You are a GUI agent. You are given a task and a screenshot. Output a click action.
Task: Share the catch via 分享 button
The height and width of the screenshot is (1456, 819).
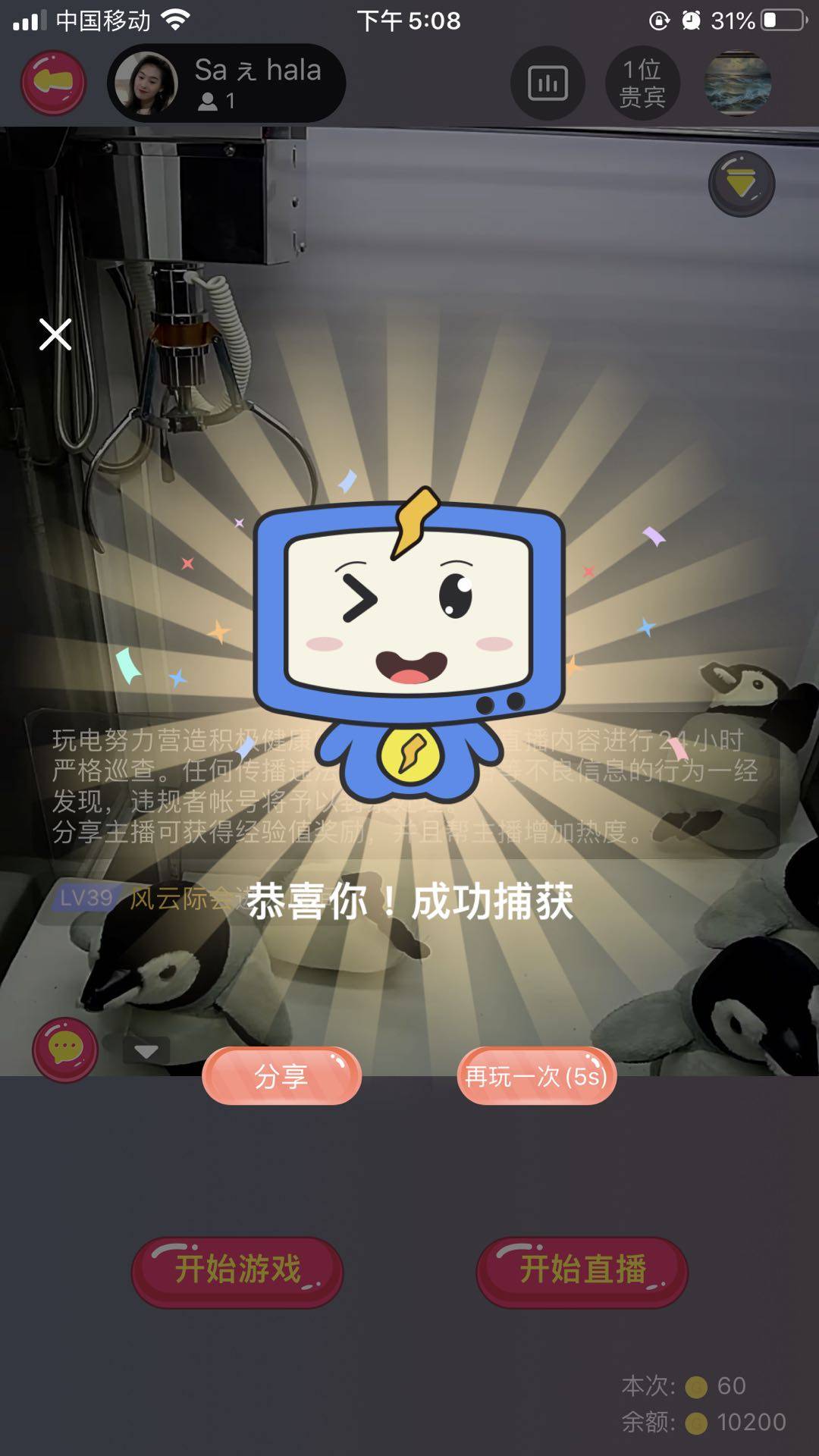point(281,1076)
